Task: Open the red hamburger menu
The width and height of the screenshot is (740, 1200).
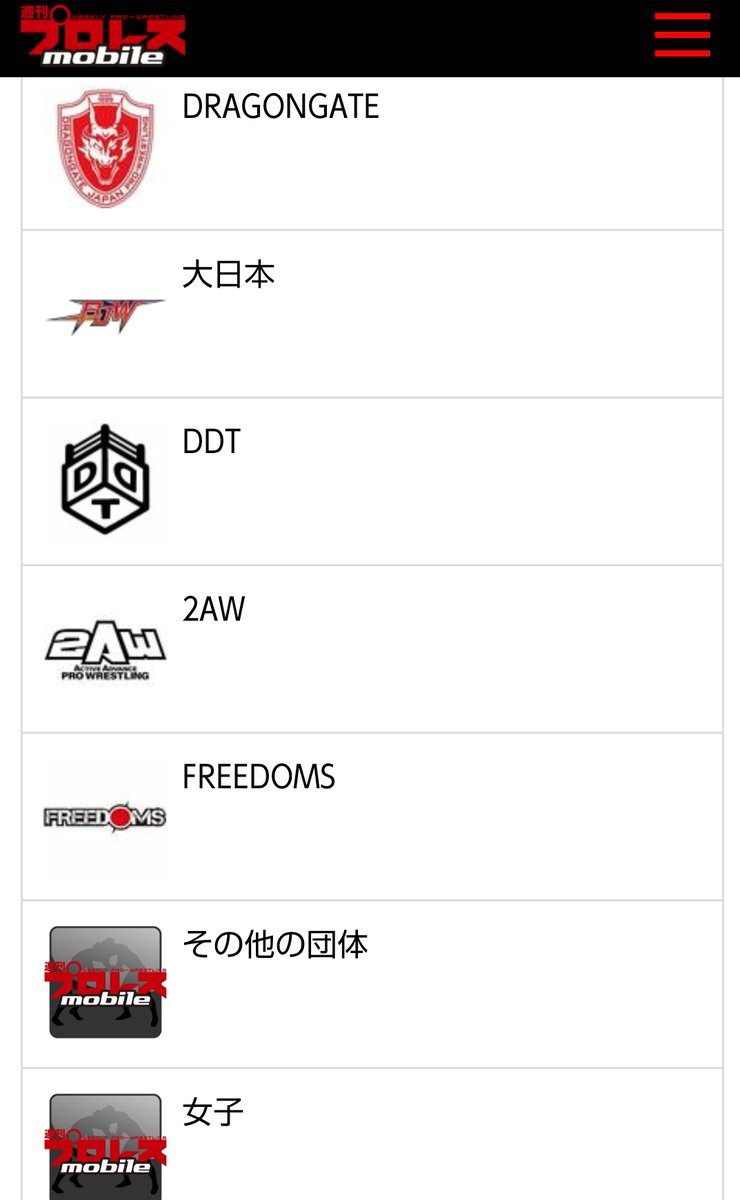Action: tap(682, 37)
